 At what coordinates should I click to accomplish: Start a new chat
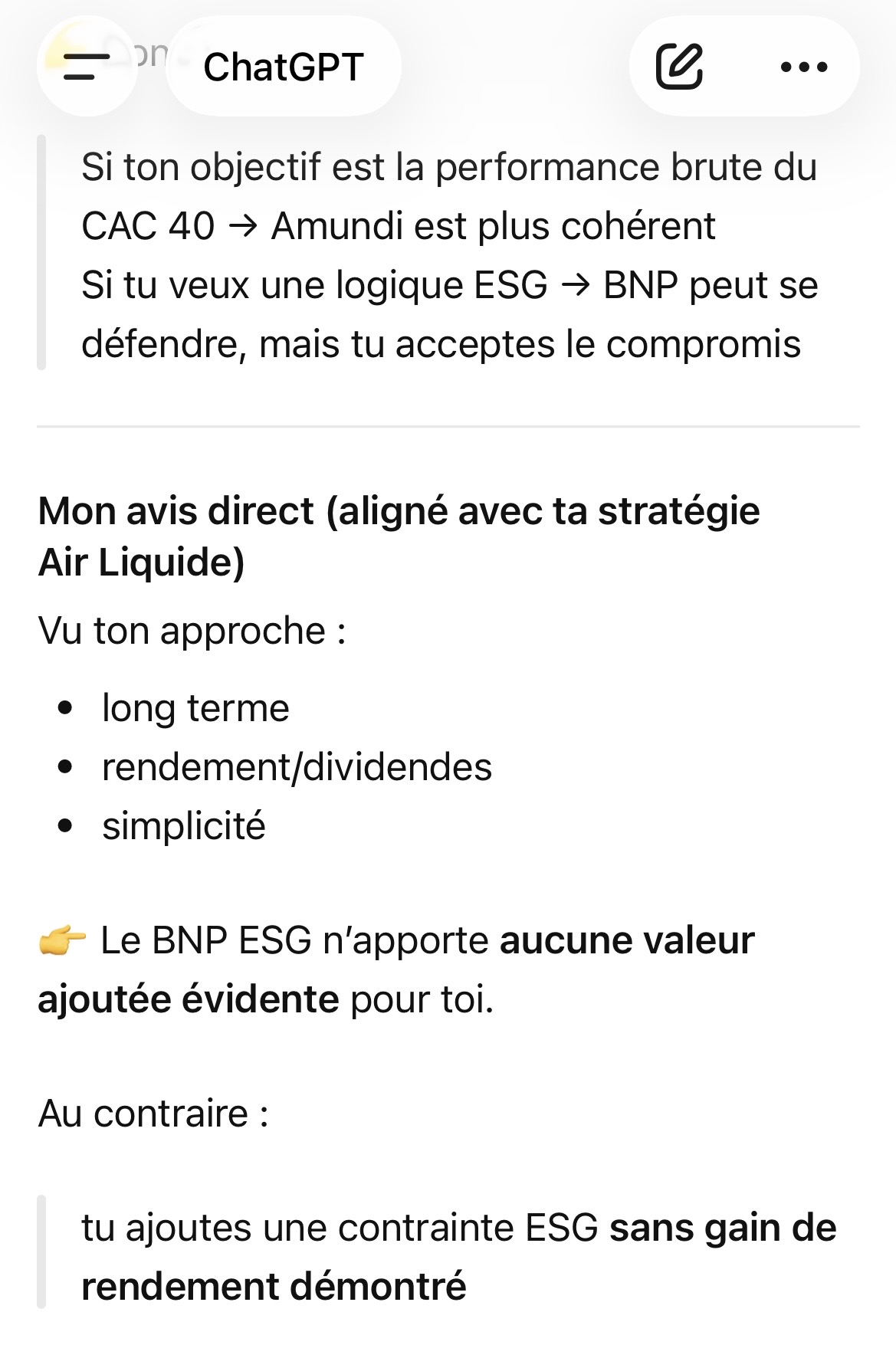pyautogui.click(x=679, y=67)
